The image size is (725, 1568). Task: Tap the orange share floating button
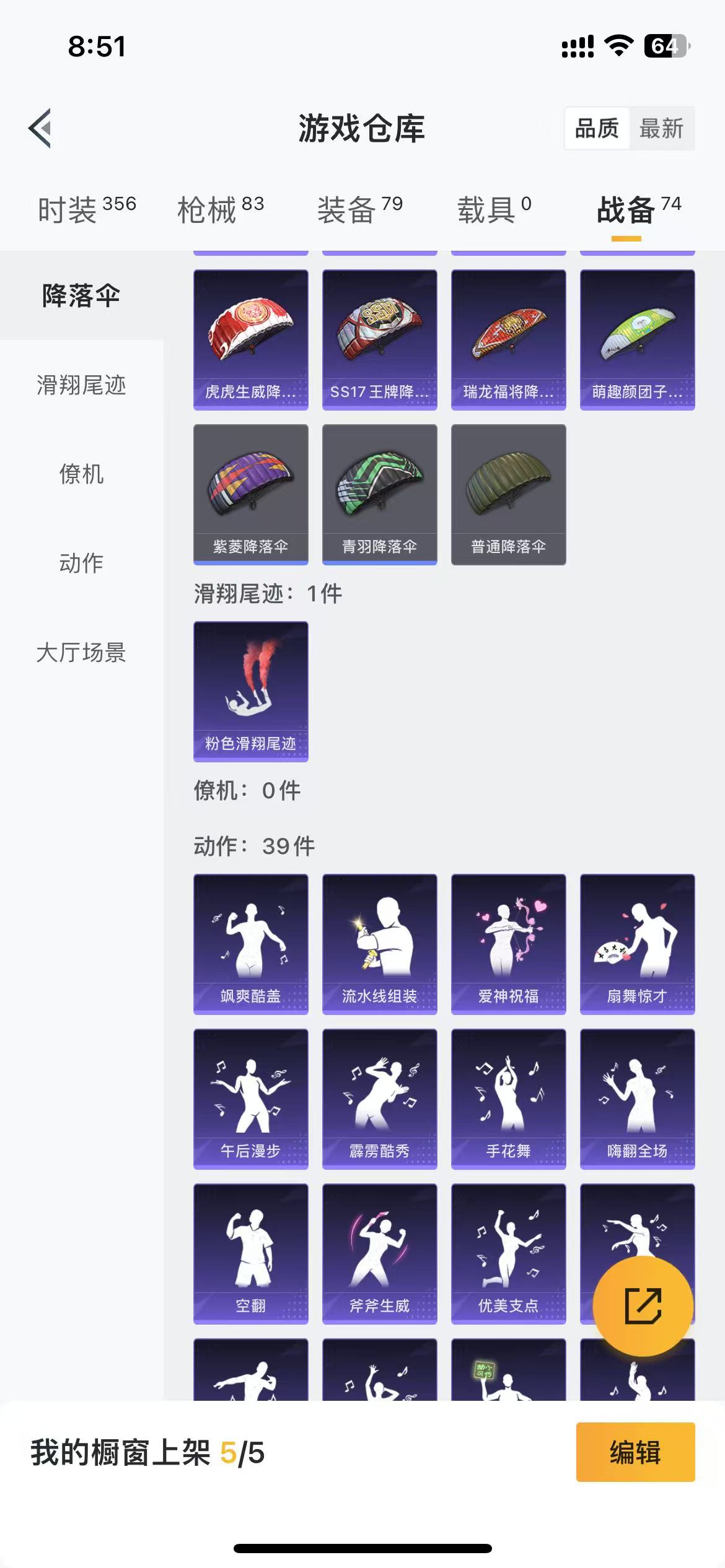click(643, 1306)
